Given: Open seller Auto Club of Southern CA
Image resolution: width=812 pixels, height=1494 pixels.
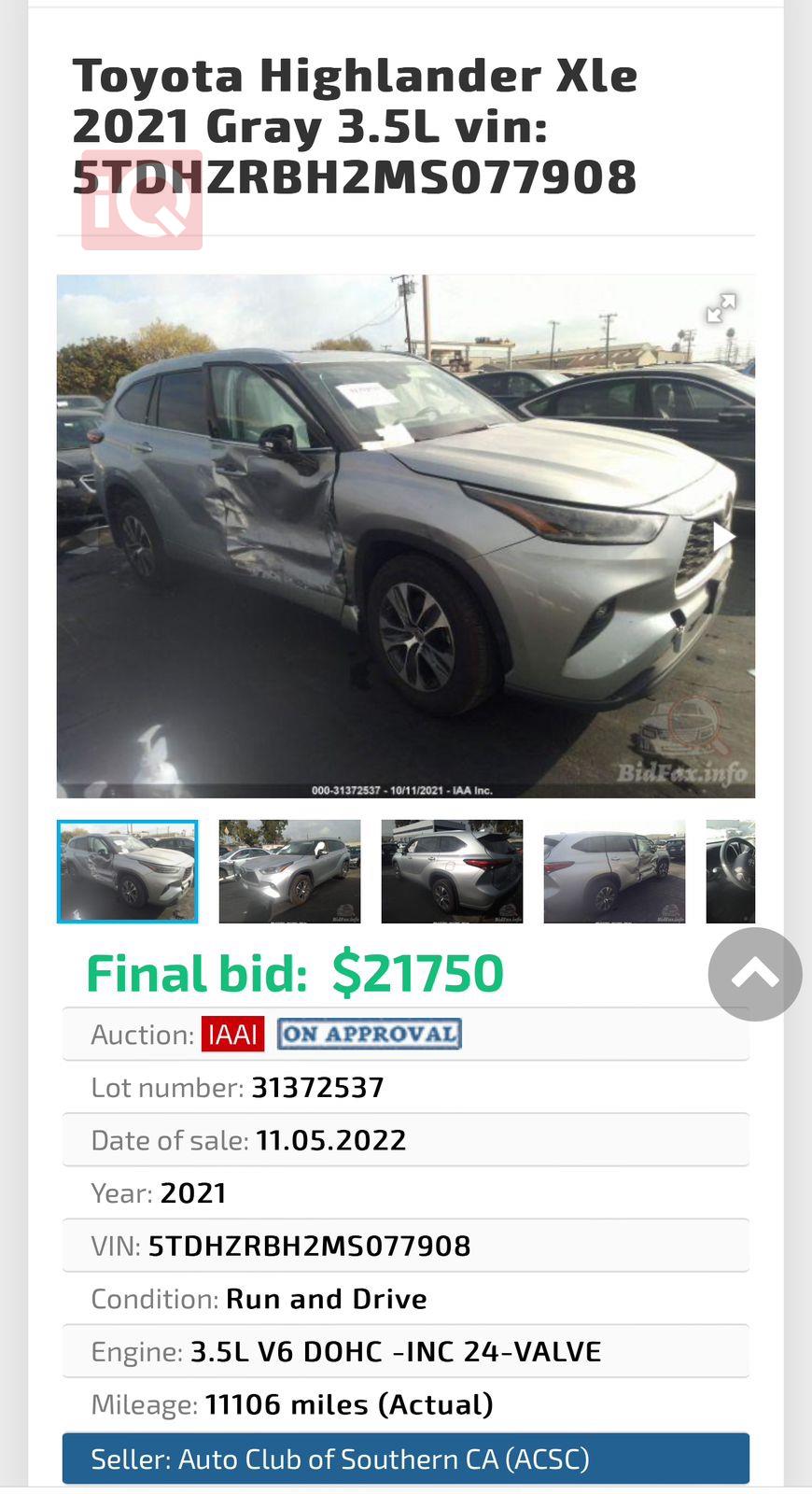Looking at the screenshot, I should pos(405,1459).
